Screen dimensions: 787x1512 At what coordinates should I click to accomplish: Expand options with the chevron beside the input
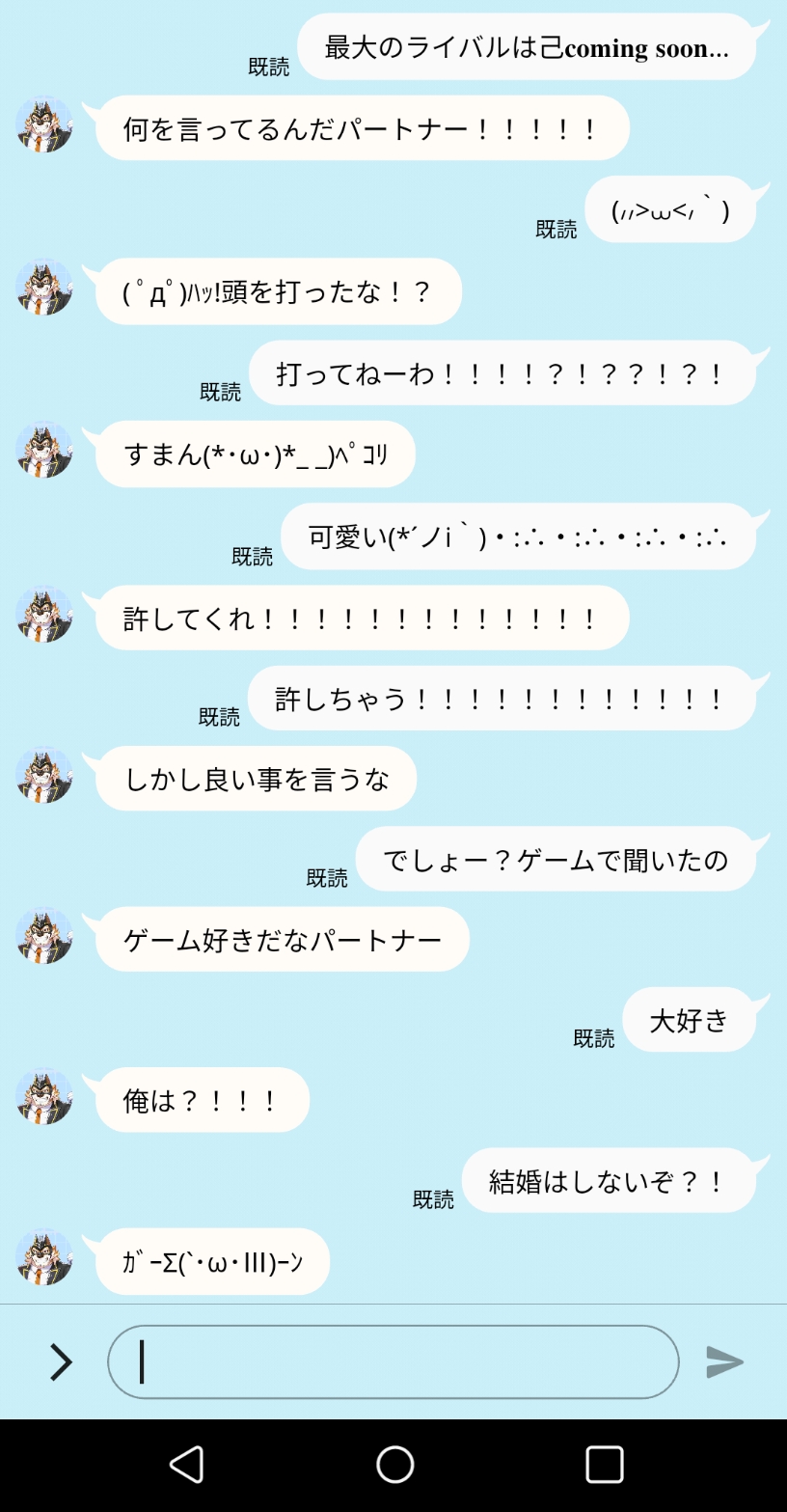[61, 1361]
